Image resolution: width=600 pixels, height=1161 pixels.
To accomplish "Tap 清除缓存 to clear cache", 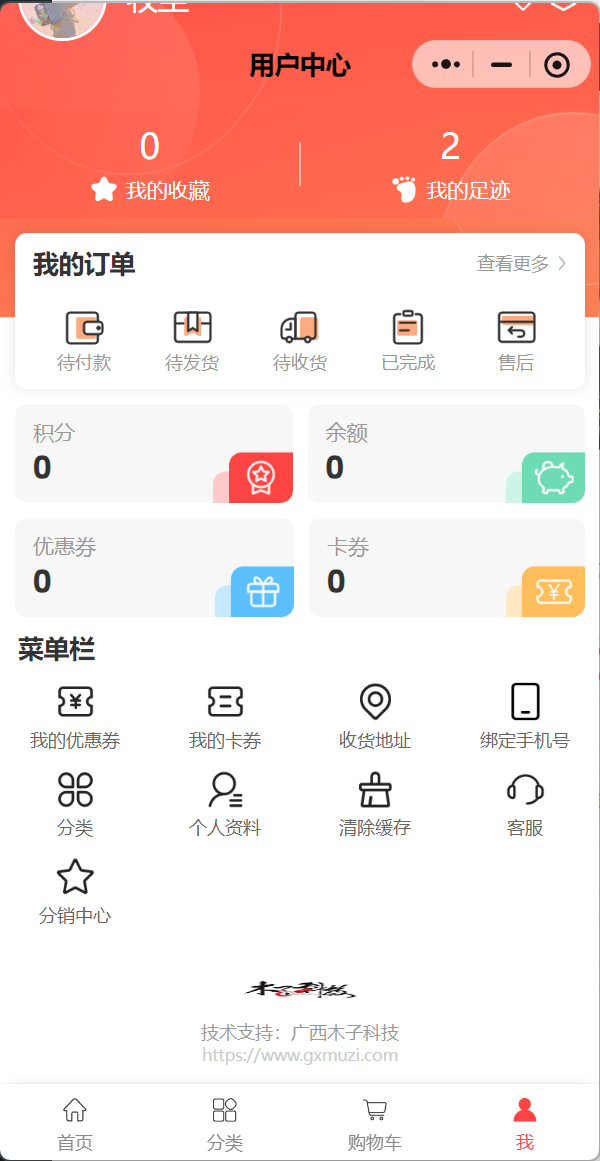I will 375,803.
